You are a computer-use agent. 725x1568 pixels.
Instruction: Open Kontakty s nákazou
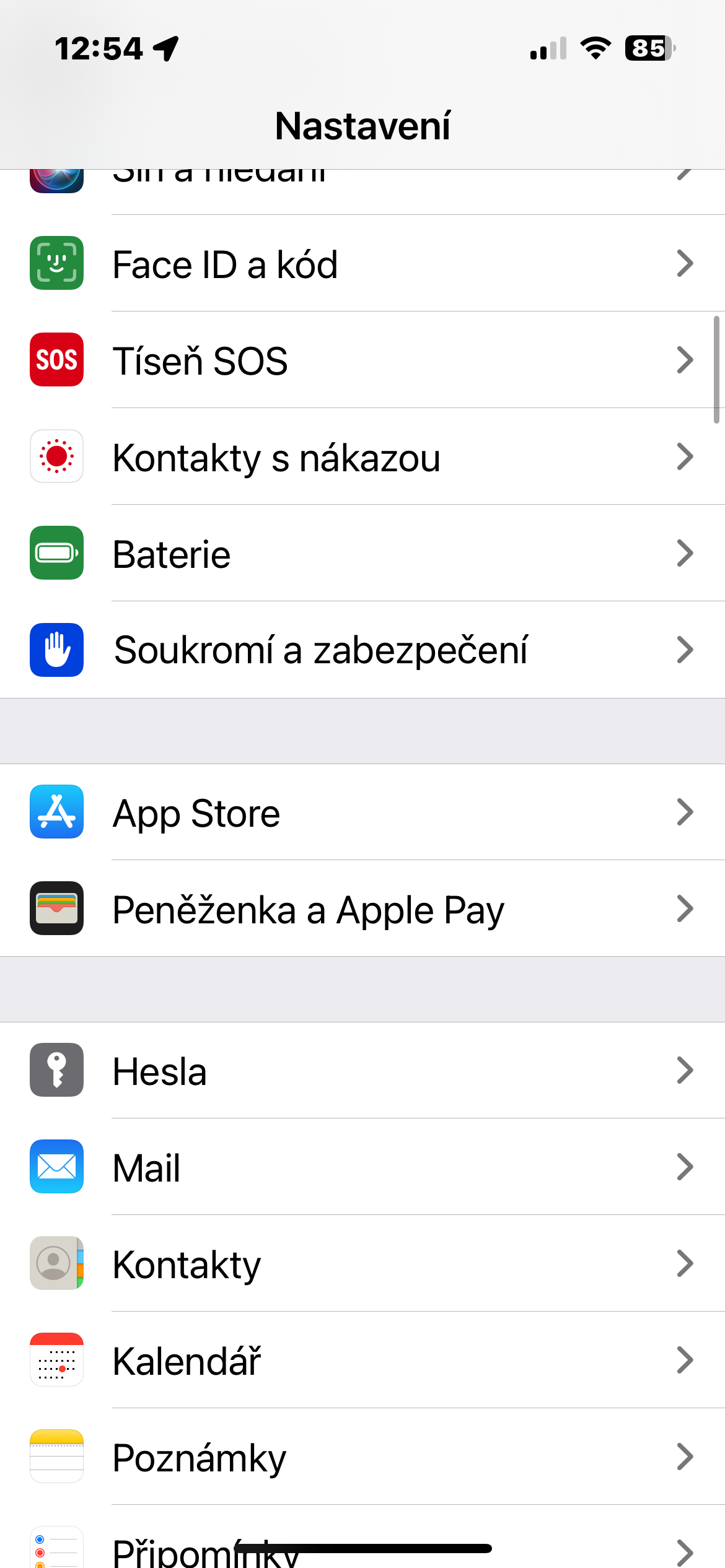point(362,457)
